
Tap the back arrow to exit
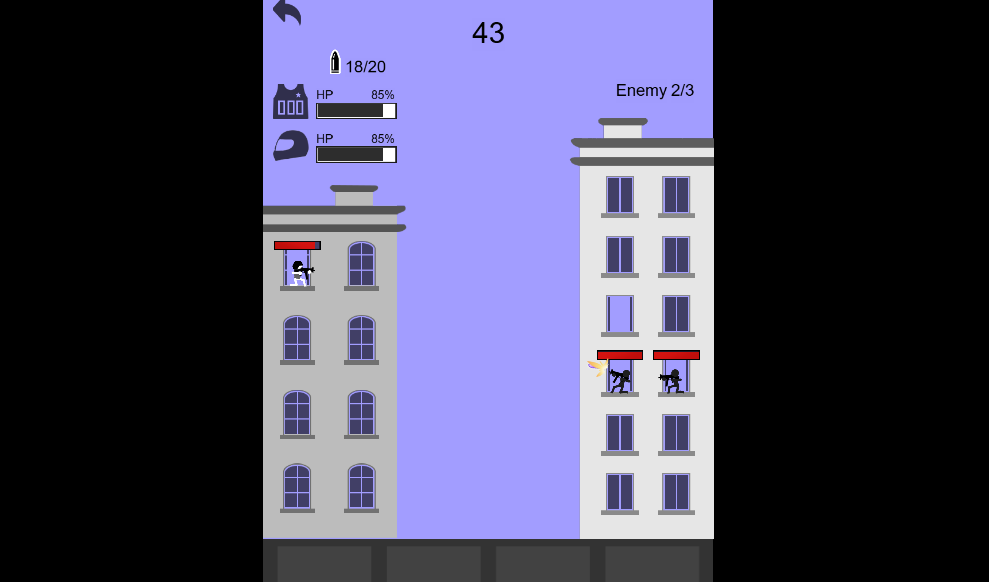[287, 11]
